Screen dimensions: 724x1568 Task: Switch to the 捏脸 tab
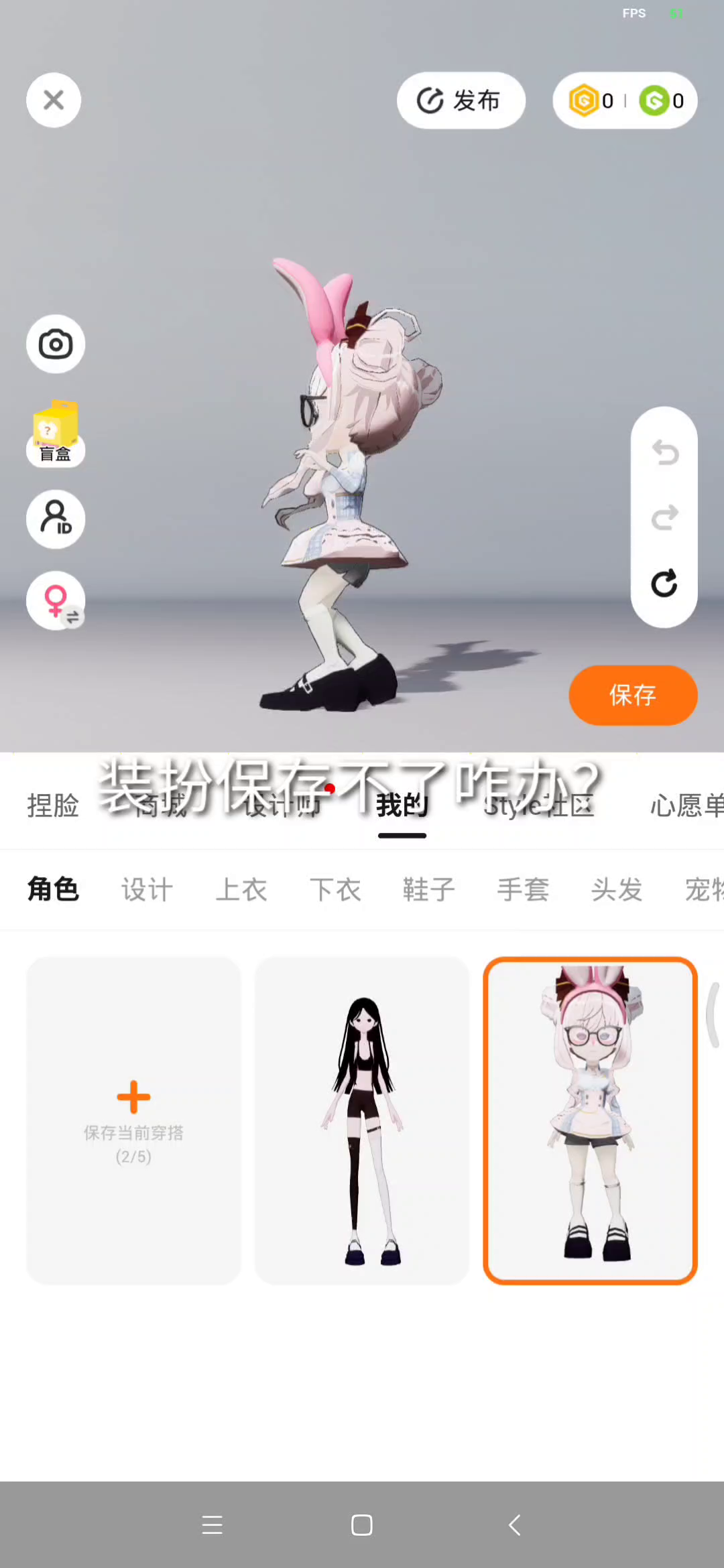[54, 805]
